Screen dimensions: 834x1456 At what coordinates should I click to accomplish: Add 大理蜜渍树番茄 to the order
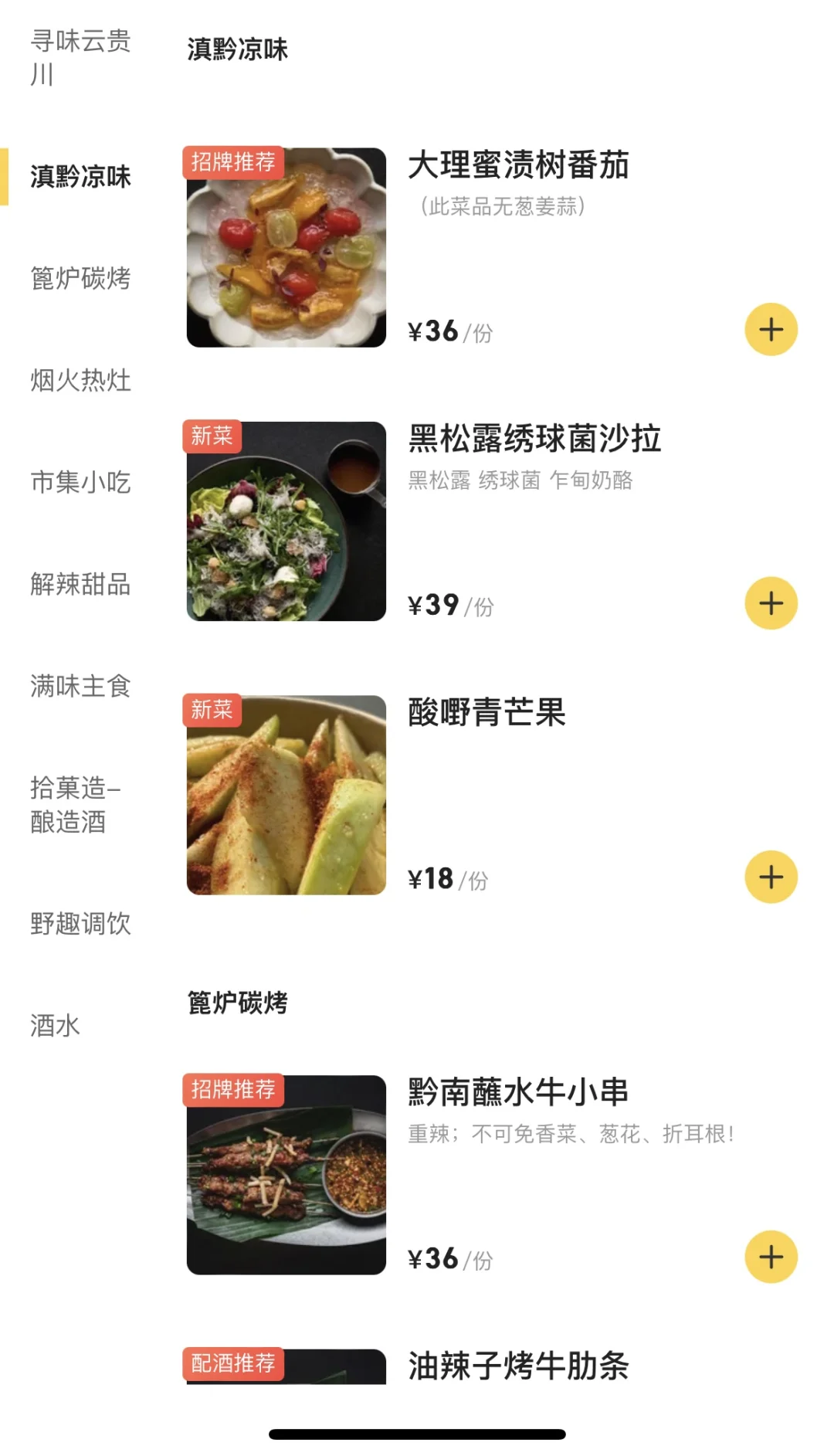pos(771,330)
